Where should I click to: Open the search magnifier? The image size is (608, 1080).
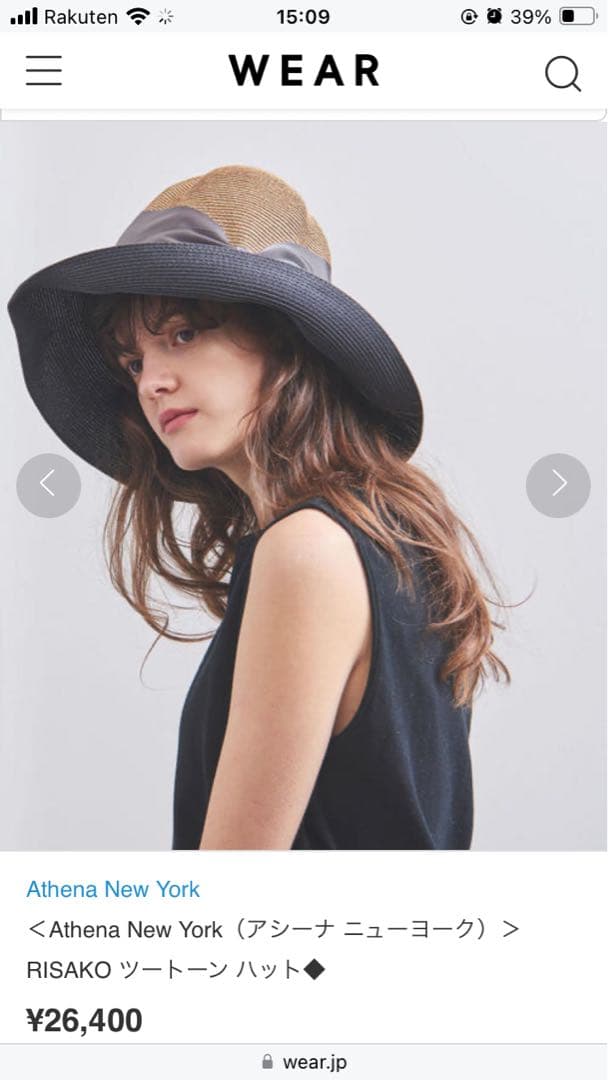point(562,73)
